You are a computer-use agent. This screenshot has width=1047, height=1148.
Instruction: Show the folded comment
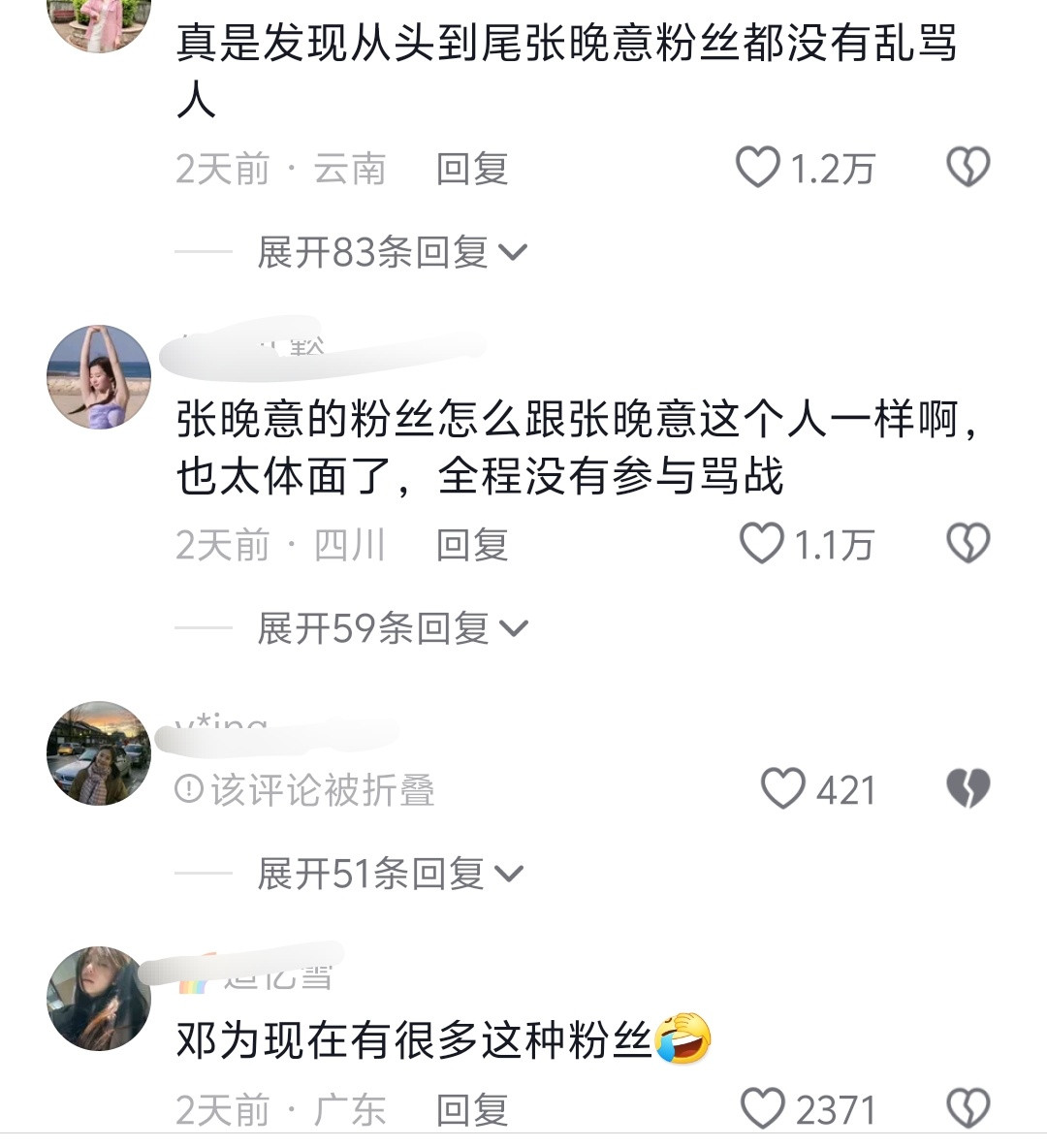[304, 790]
